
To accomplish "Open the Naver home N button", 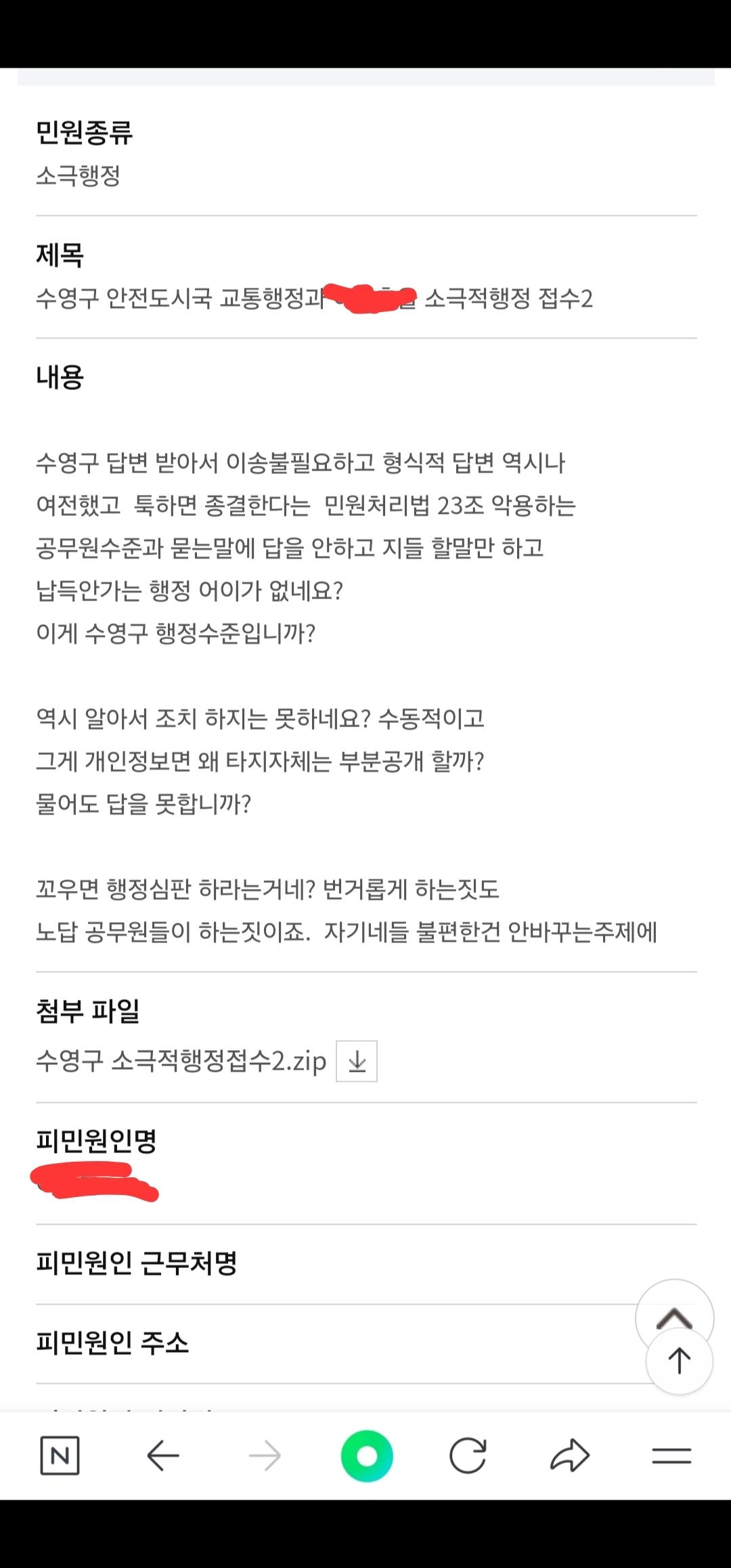I will click(60, 1456).
